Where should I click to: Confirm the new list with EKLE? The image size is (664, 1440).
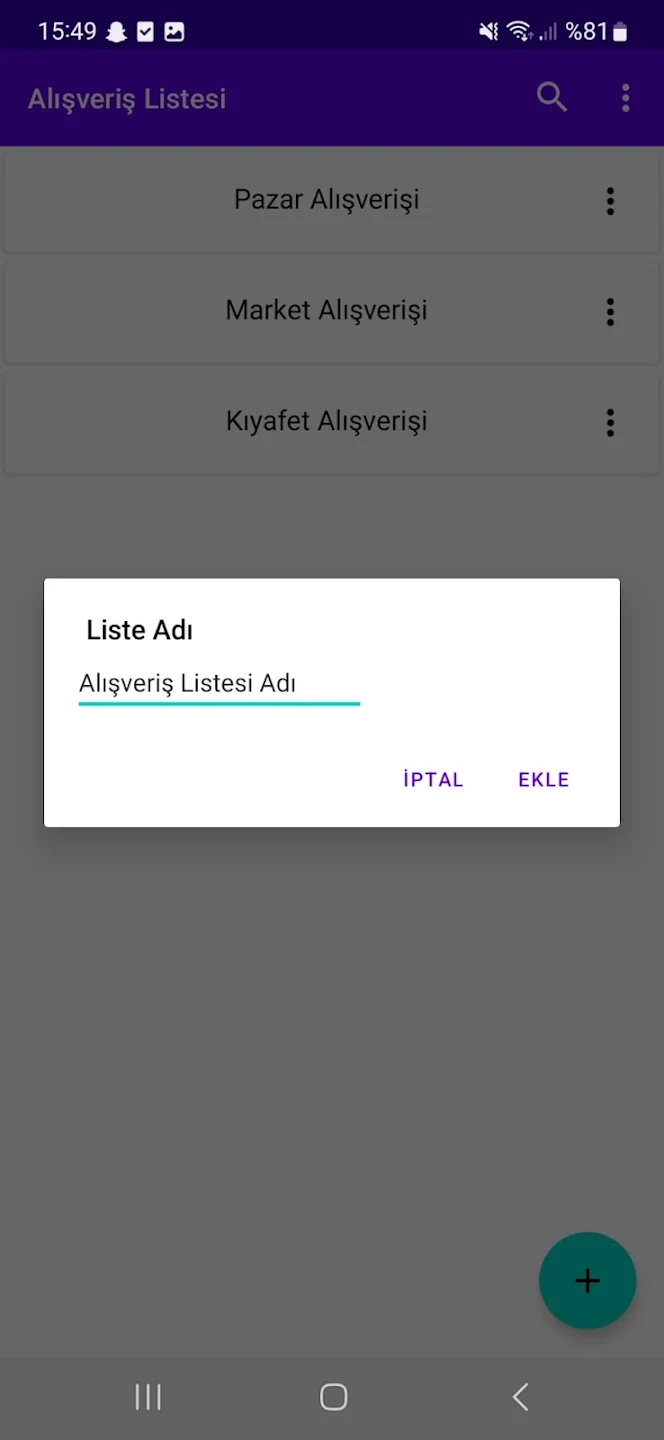[543, 780]
